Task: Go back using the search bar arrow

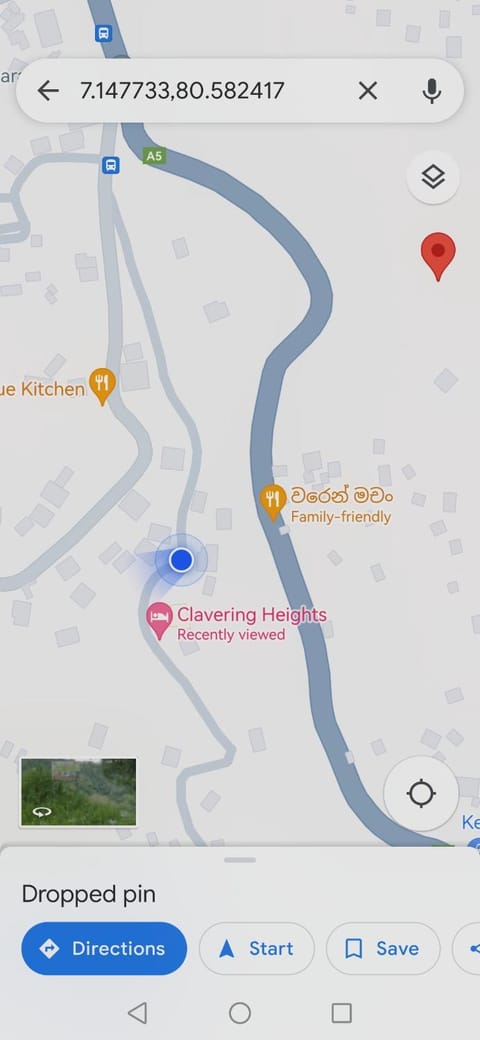Action: [48, 91]
